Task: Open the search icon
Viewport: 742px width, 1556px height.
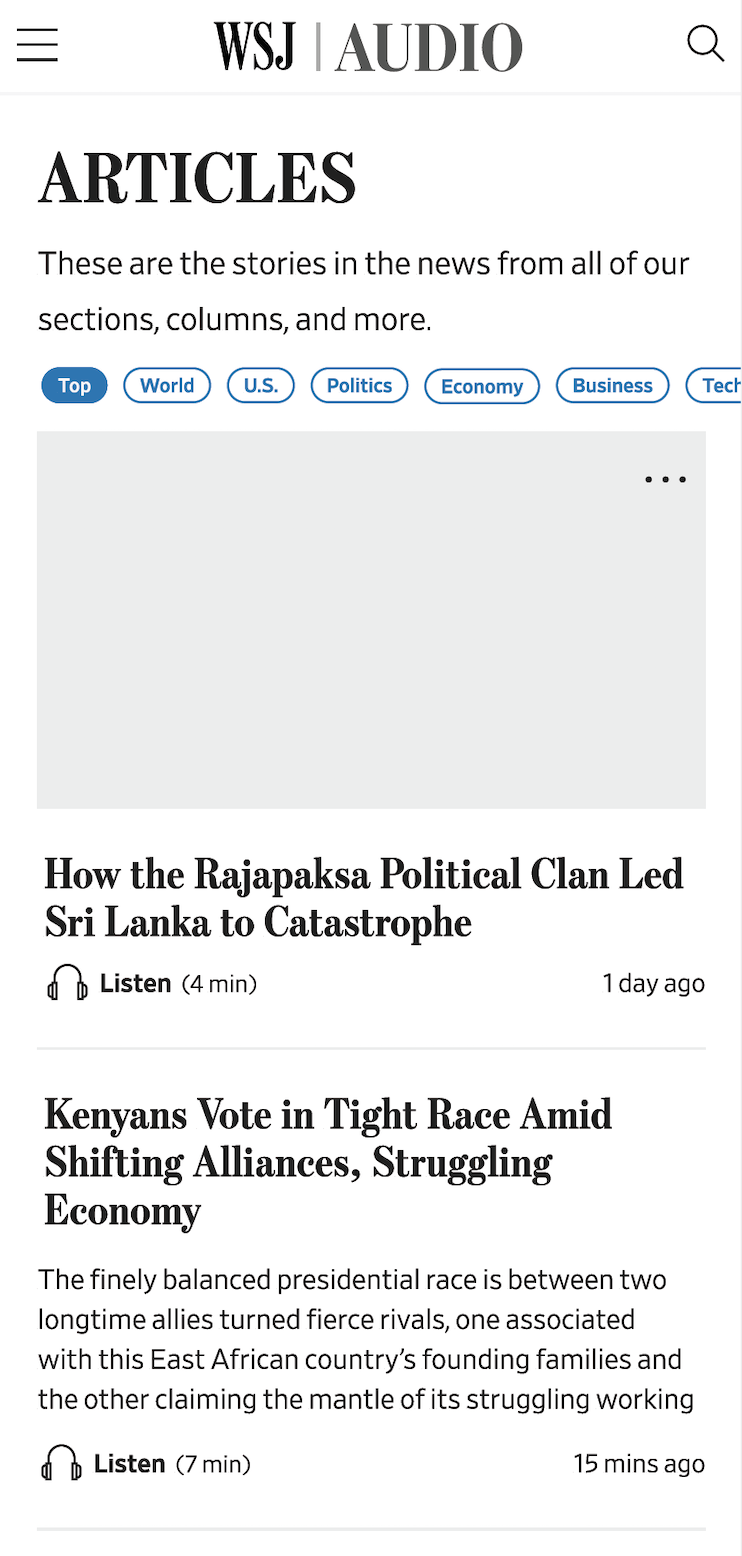Action: (x=705, y=44)
